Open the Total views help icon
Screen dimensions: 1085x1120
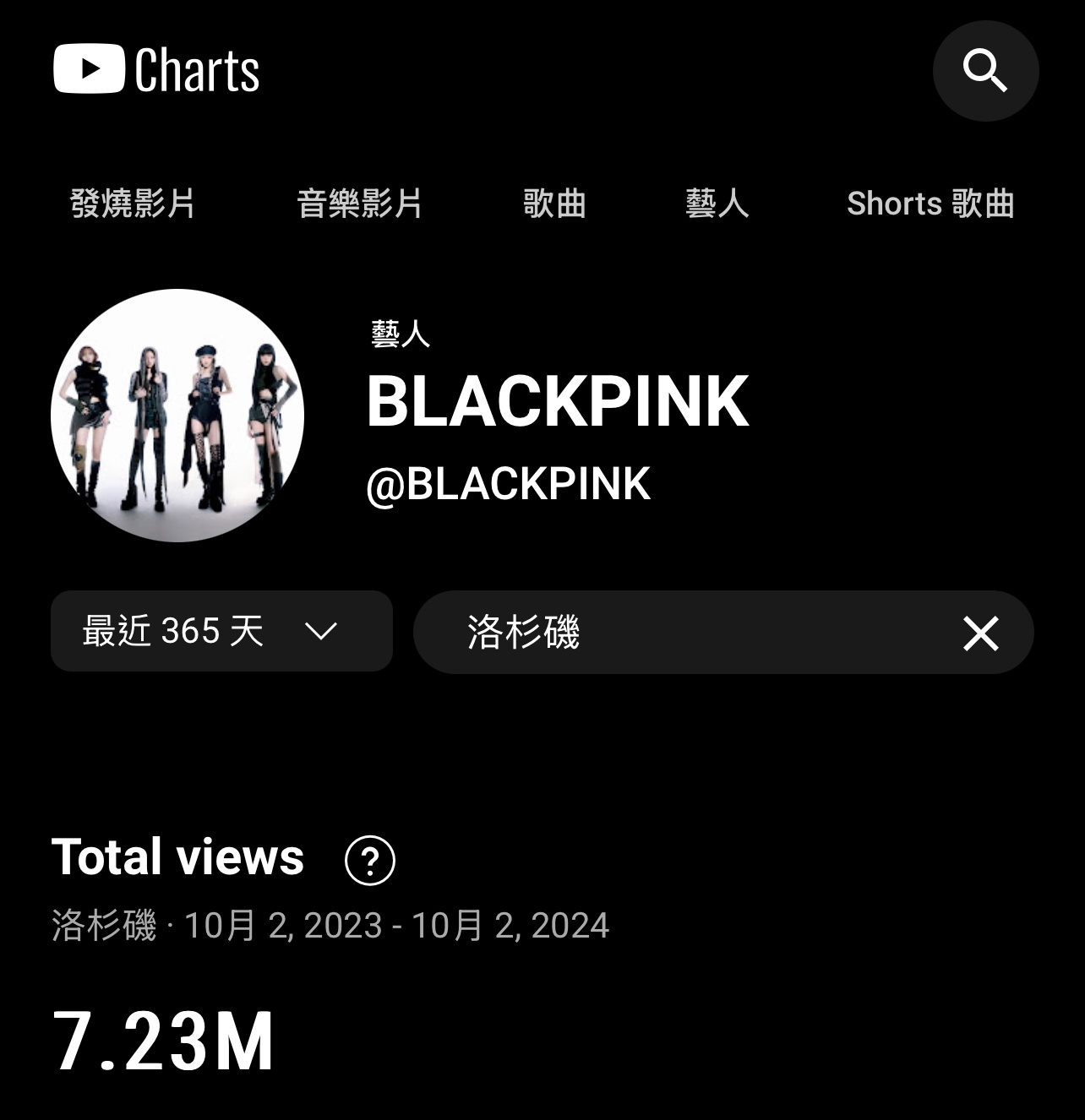(370, 860)
